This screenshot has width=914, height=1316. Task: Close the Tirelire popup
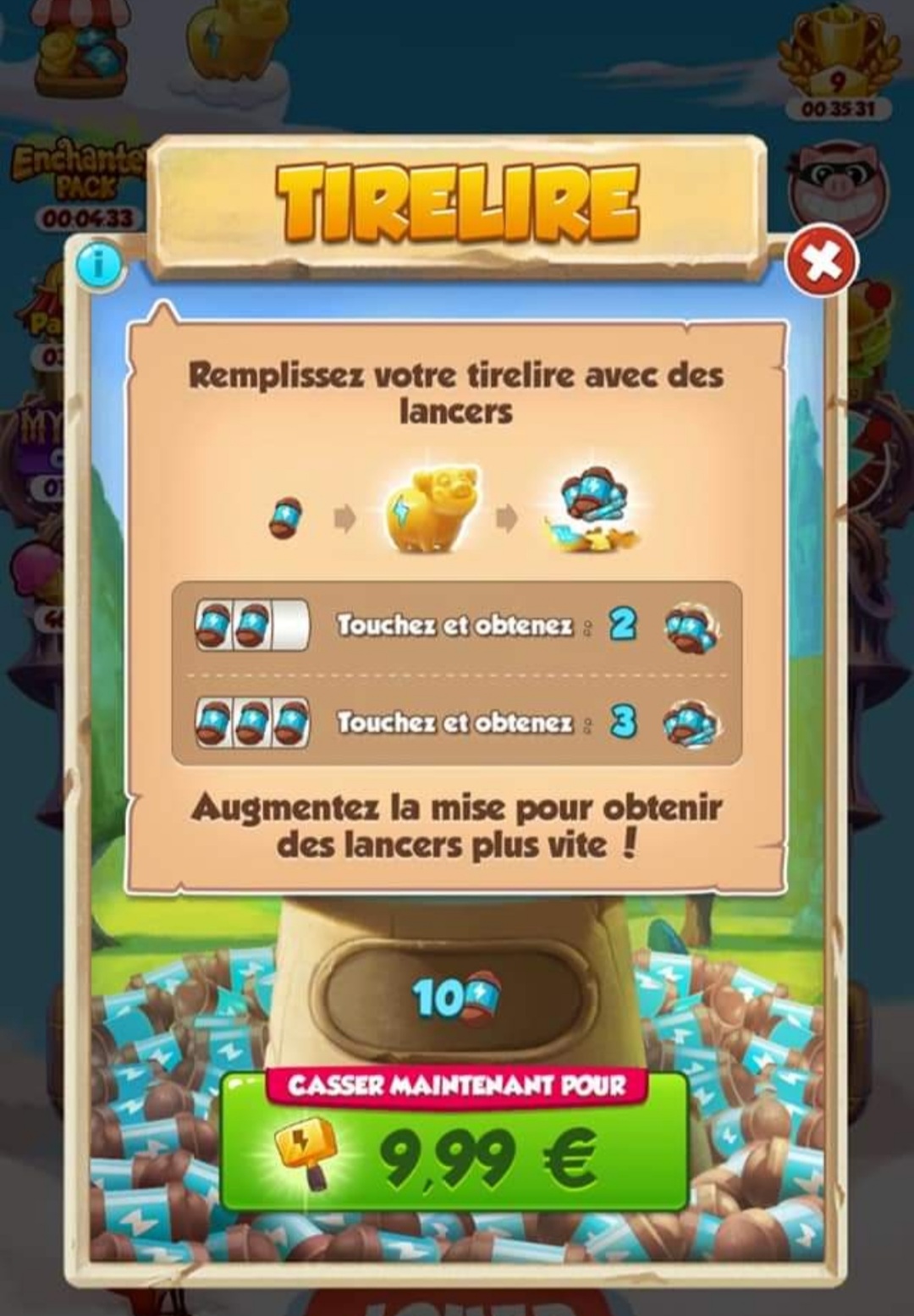[822, 262]
